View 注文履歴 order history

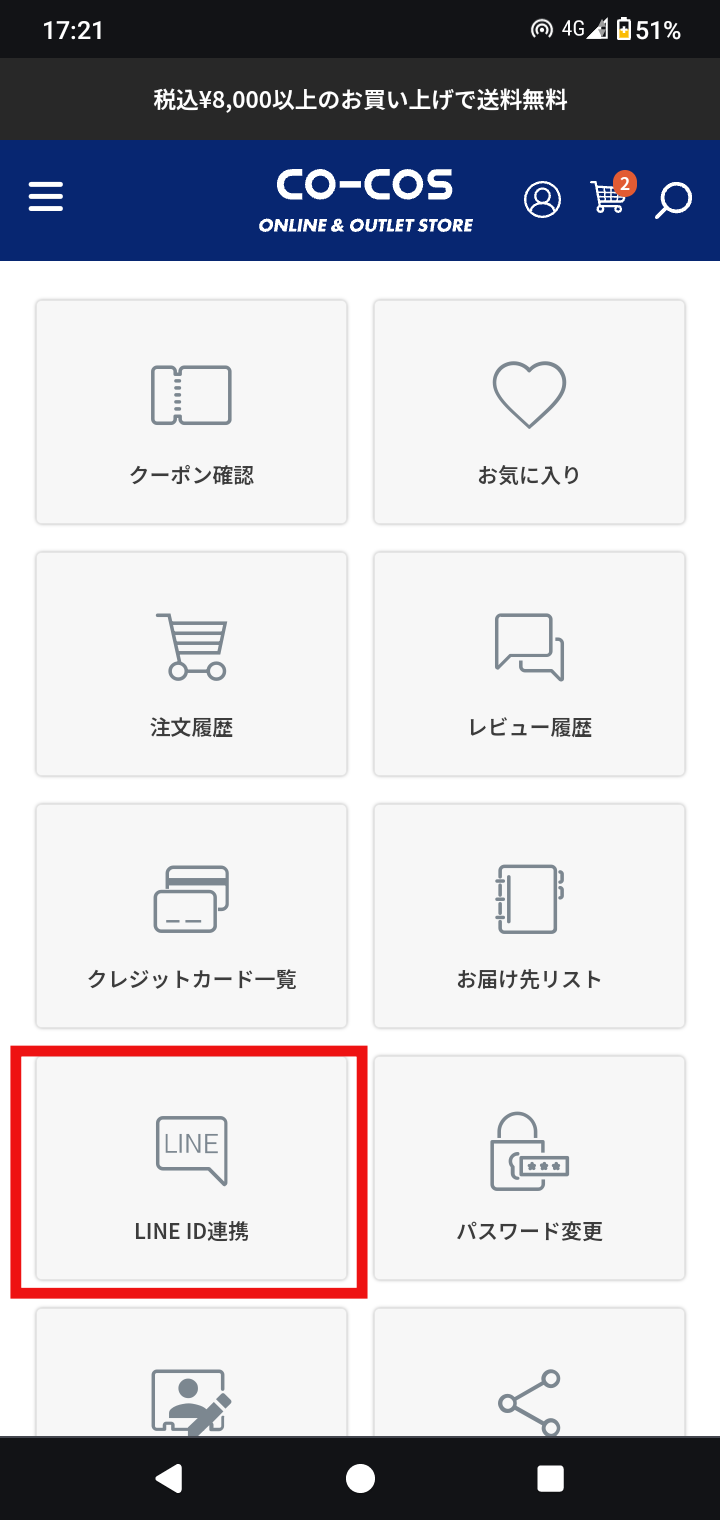[191, 664]
